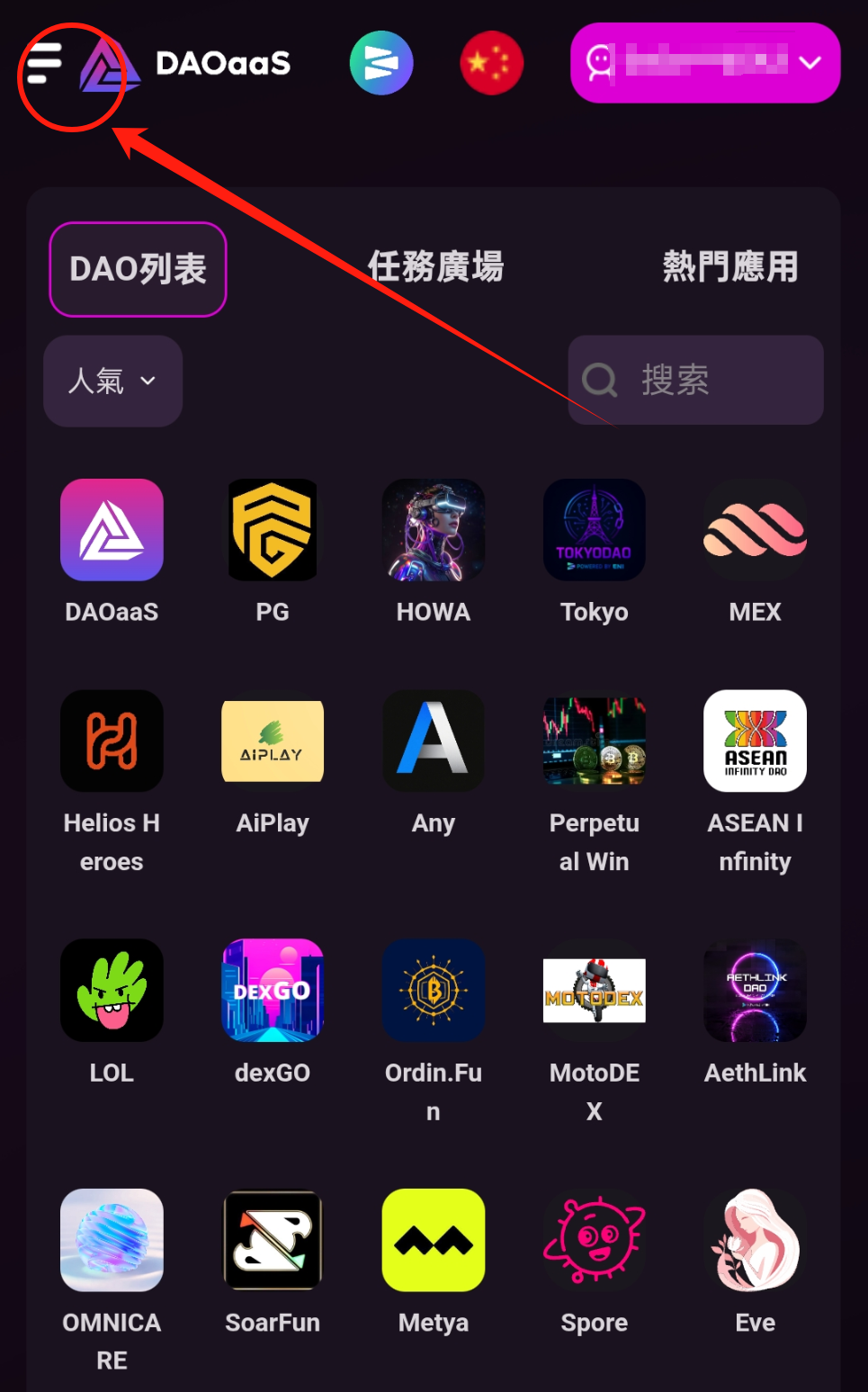Open the Perpetual Win DAO
Image resolution: width=868 pixels, height=1392 pixels.
click(595, 741)
